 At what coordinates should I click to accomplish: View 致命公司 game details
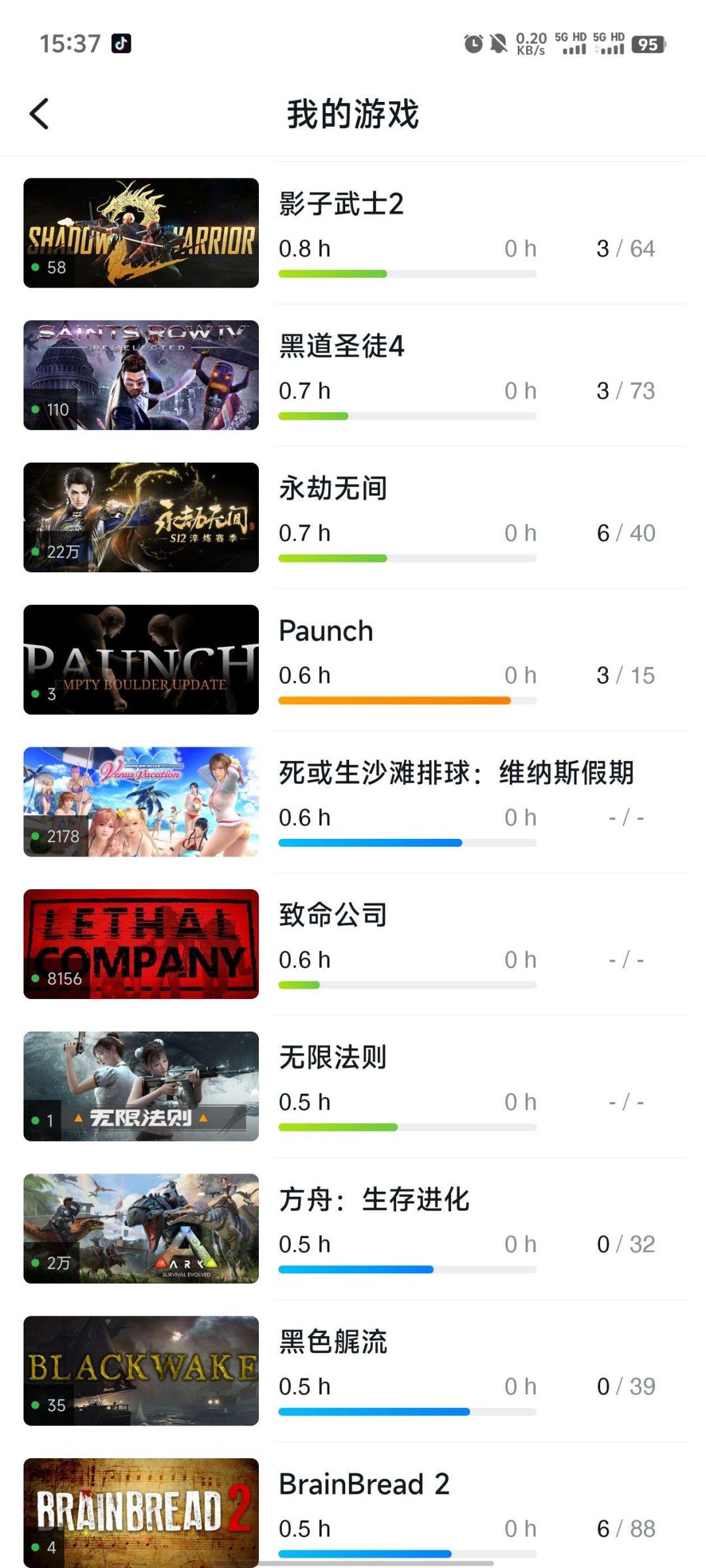coord(353,944)
